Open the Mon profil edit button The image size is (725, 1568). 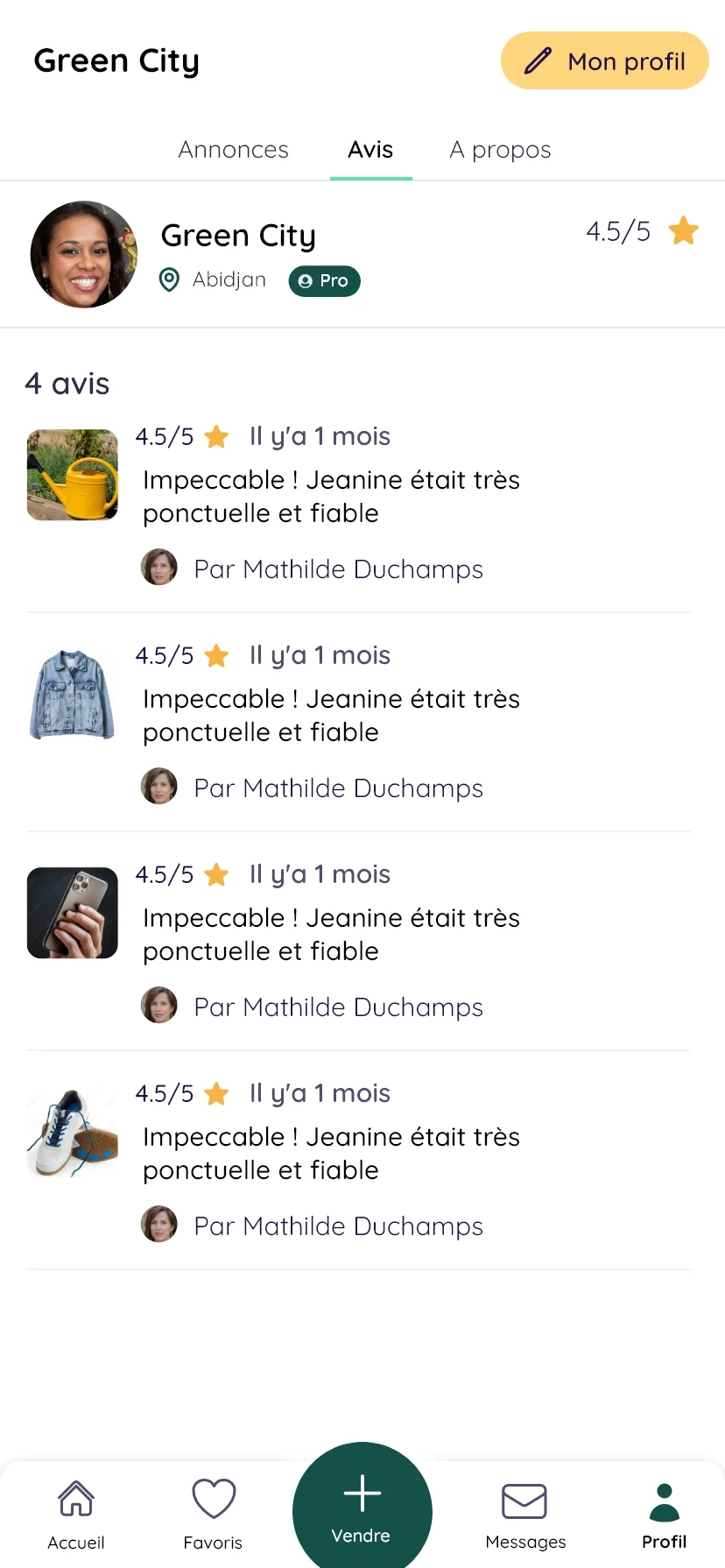604,61
